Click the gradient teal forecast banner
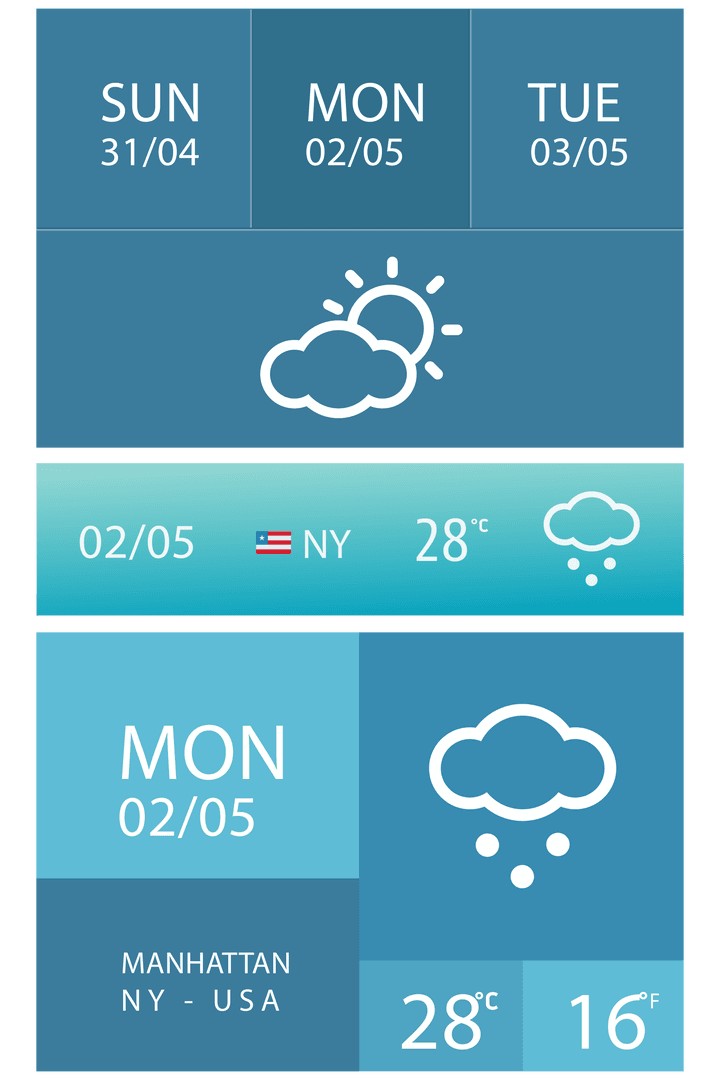Image resolution: width=720 pixels, height=1080 pixels. pos(360,540)
